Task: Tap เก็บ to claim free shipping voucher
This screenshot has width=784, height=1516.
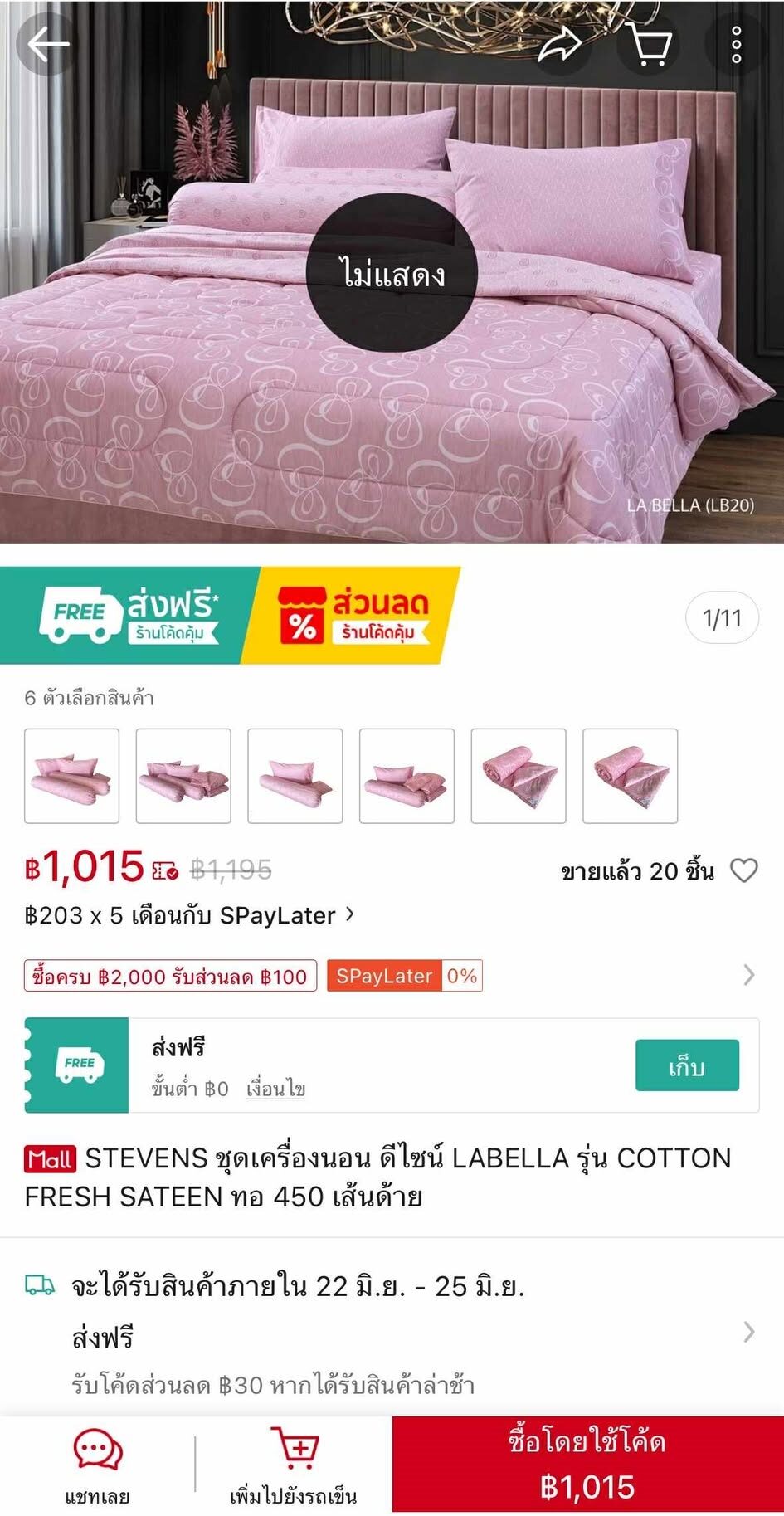Action: tap(687, 1065)
